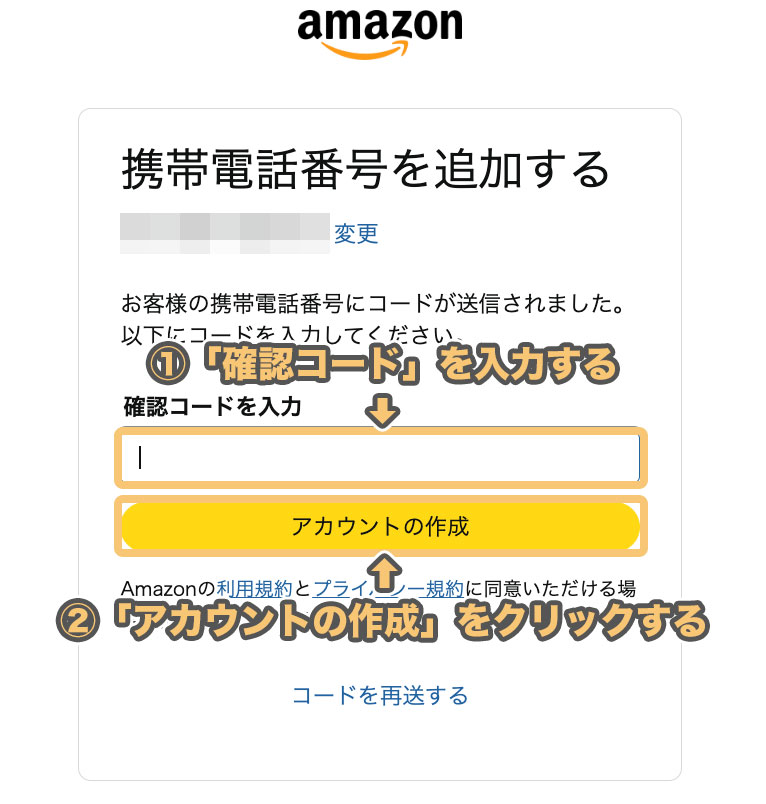Open the プライバシー規約 link

click(338, 588)
